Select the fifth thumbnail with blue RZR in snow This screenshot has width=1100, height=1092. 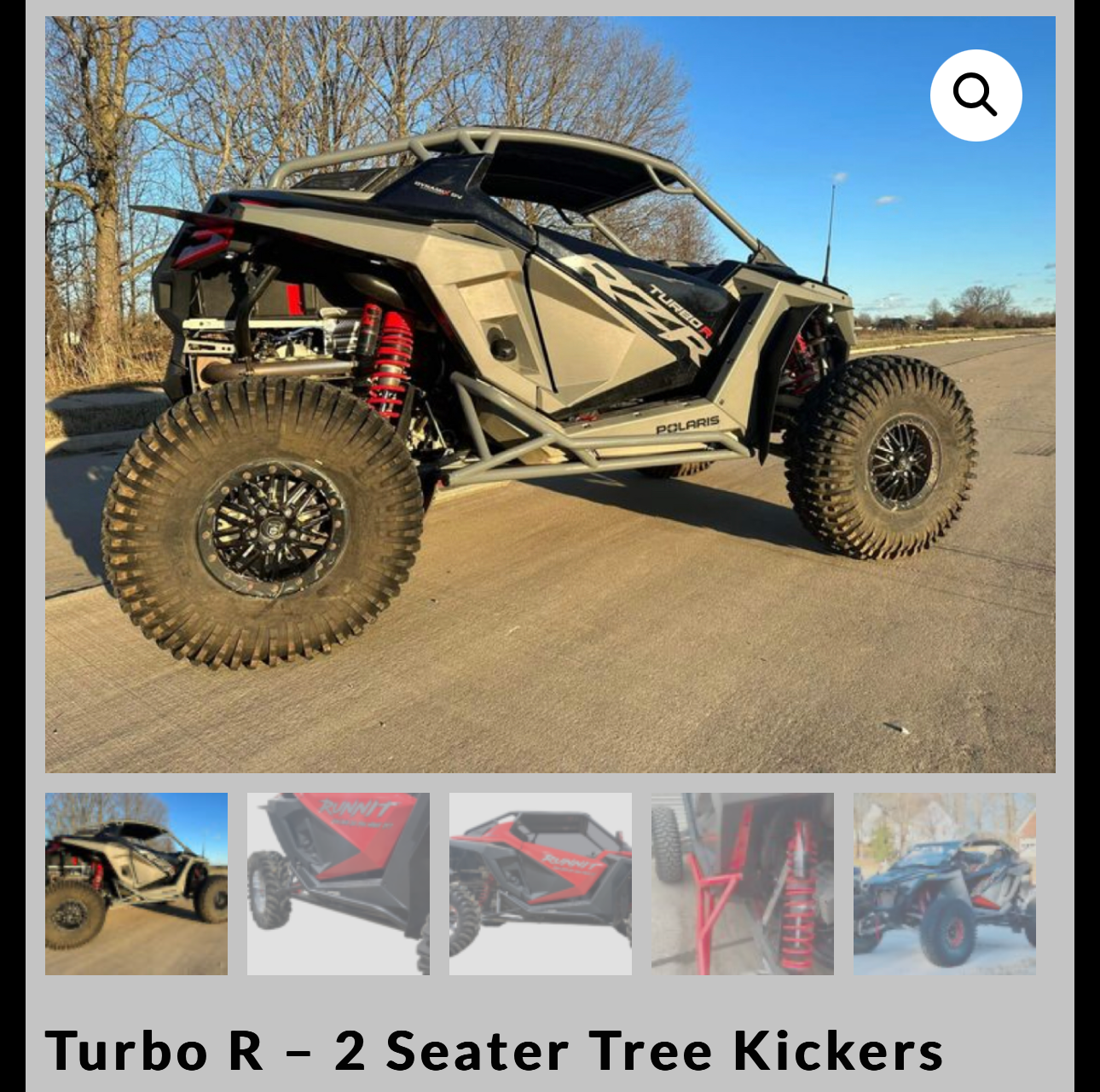[x=945, y=884]
